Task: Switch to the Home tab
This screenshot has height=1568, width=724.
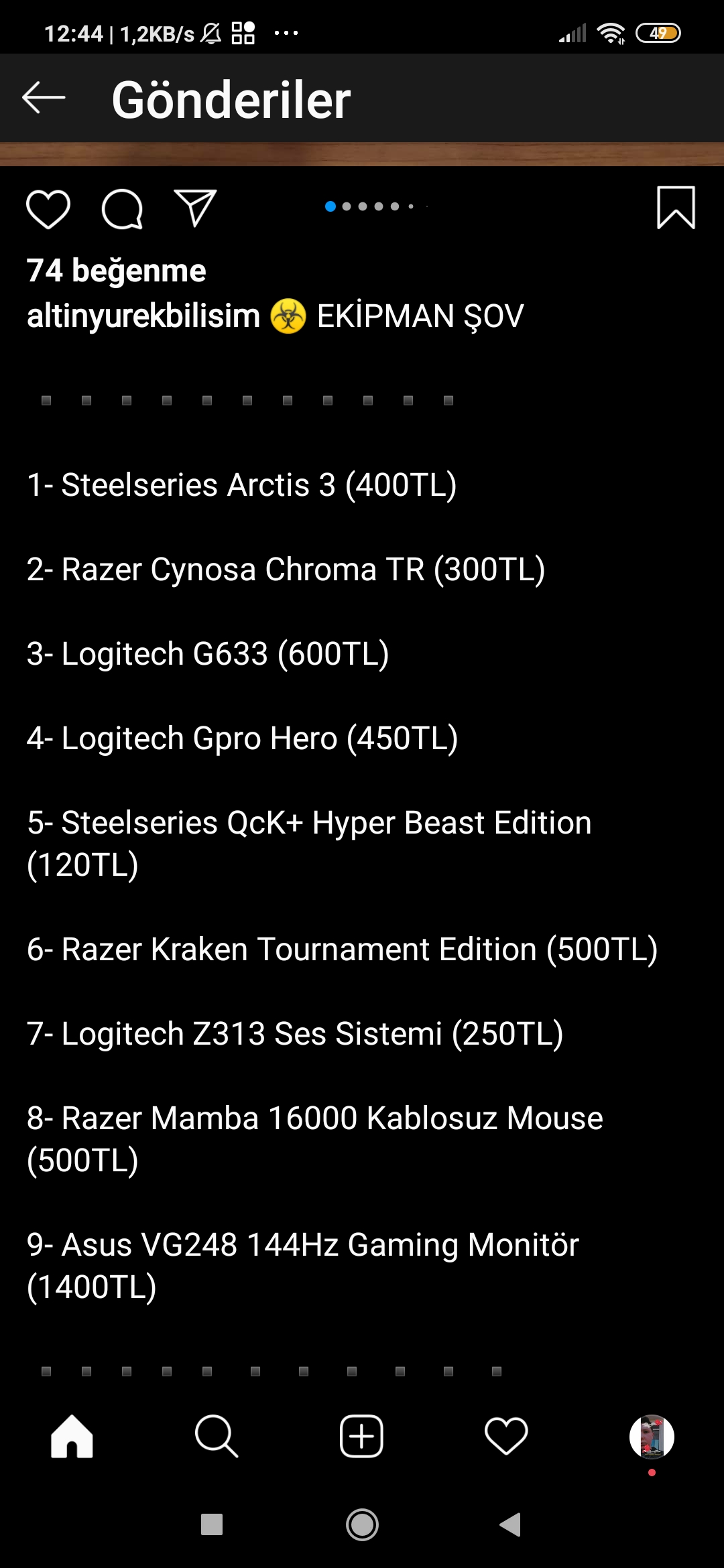Action: click(x=72, y=1437)
